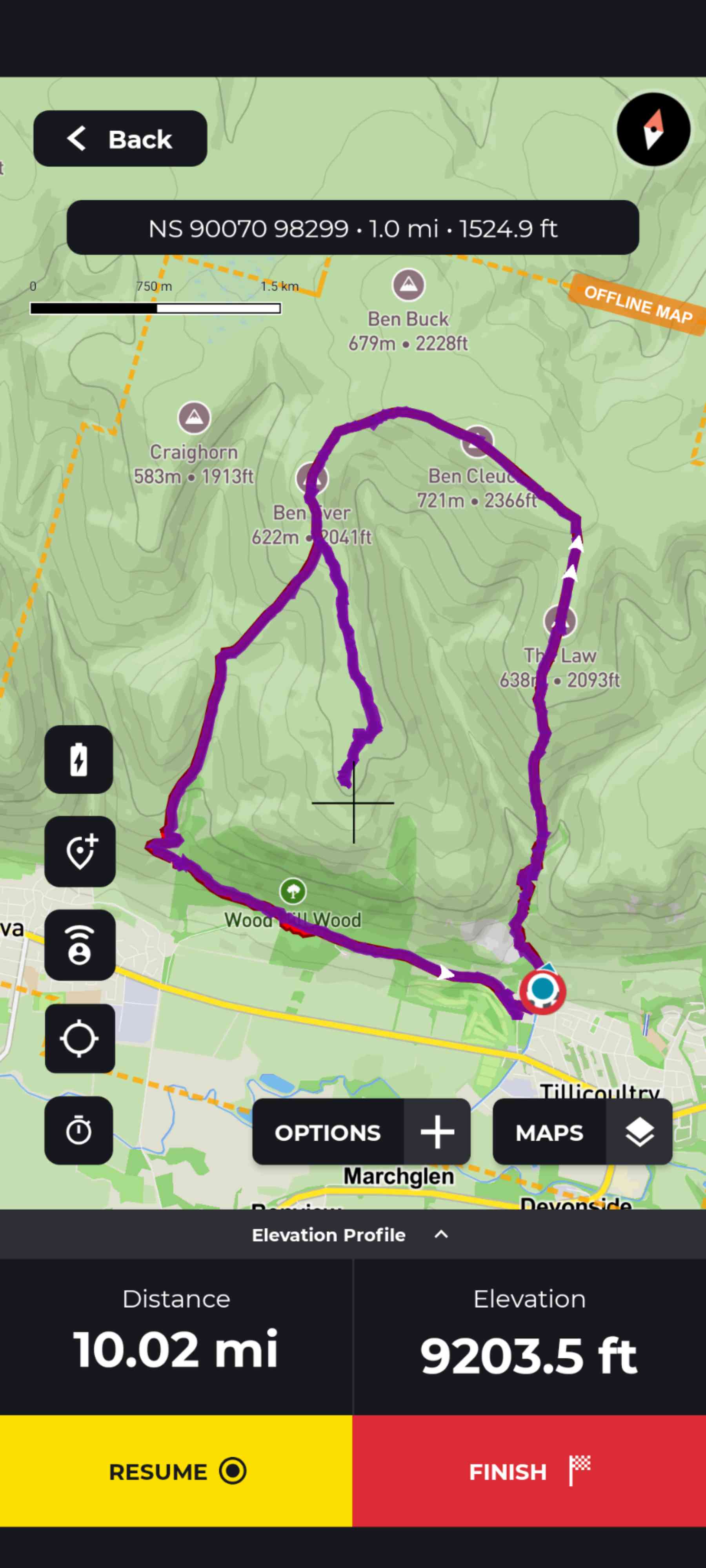
Task: Open the live location beacon icon
Action: [x=80, y=945]
